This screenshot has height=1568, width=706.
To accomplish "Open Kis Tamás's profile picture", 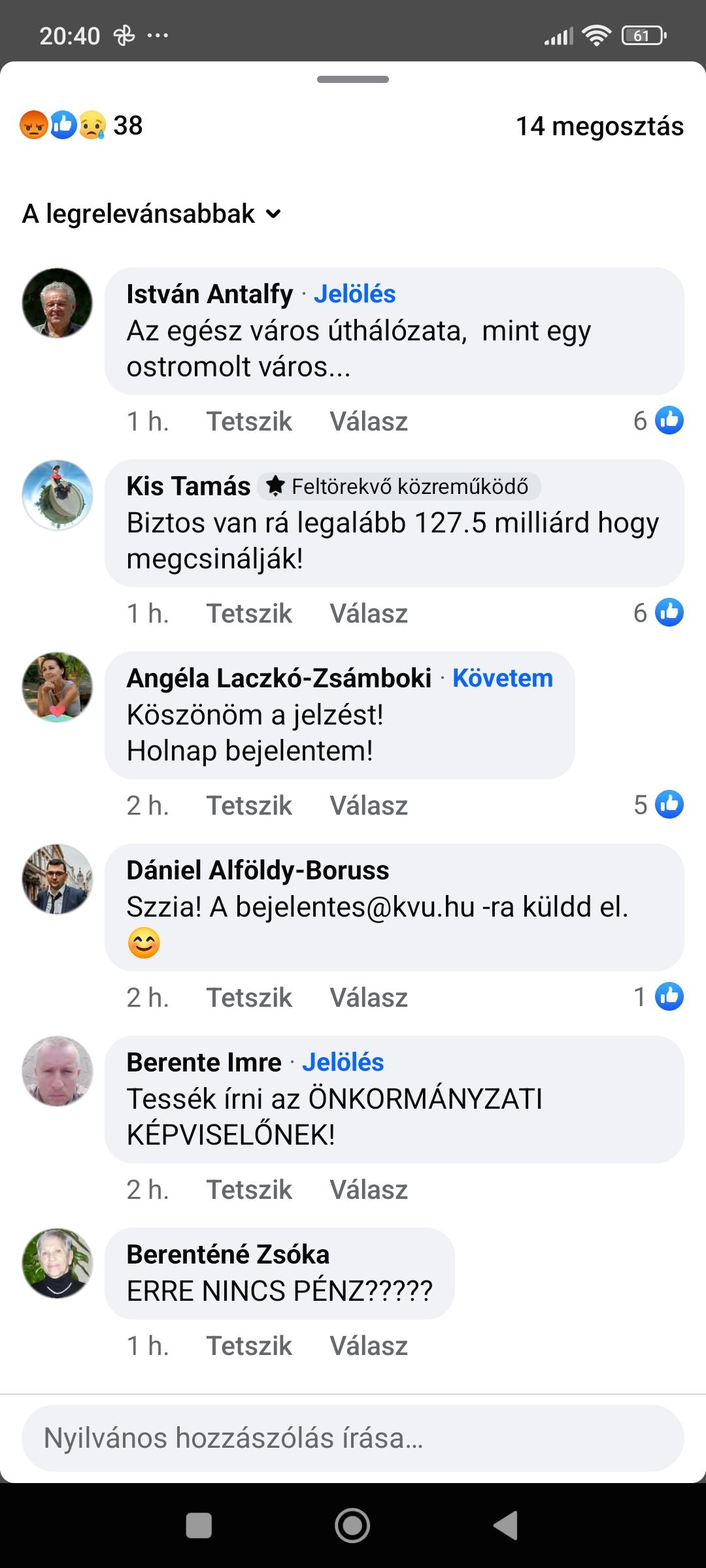I will tap(58, 495).
